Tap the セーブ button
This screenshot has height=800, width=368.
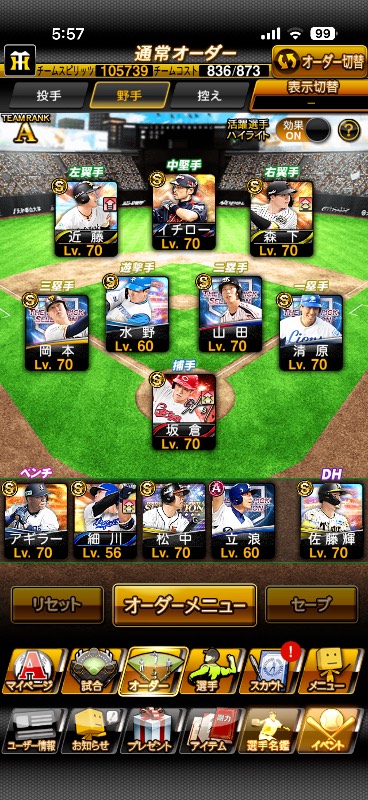pos(311,605)
